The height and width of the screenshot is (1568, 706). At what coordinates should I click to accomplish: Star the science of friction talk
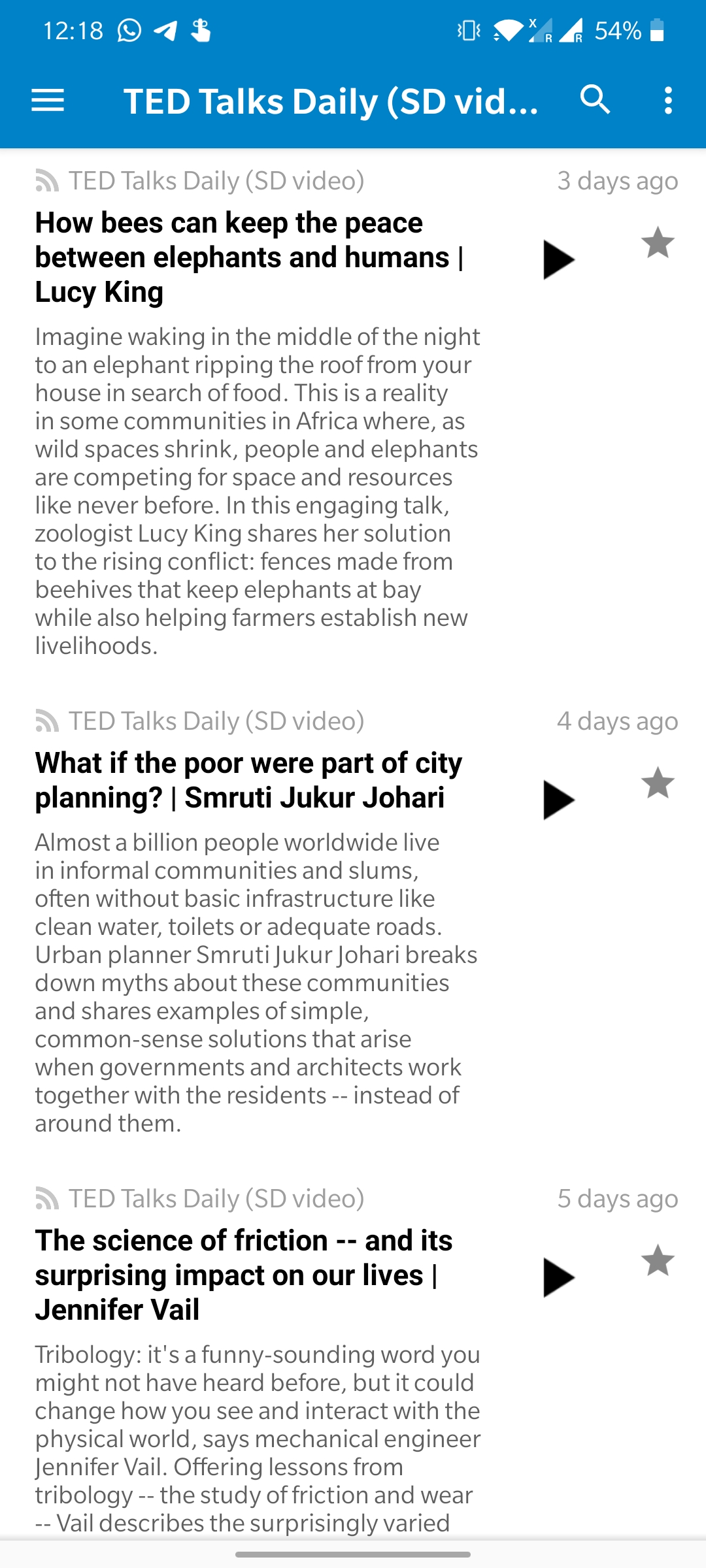point(658,1260)
